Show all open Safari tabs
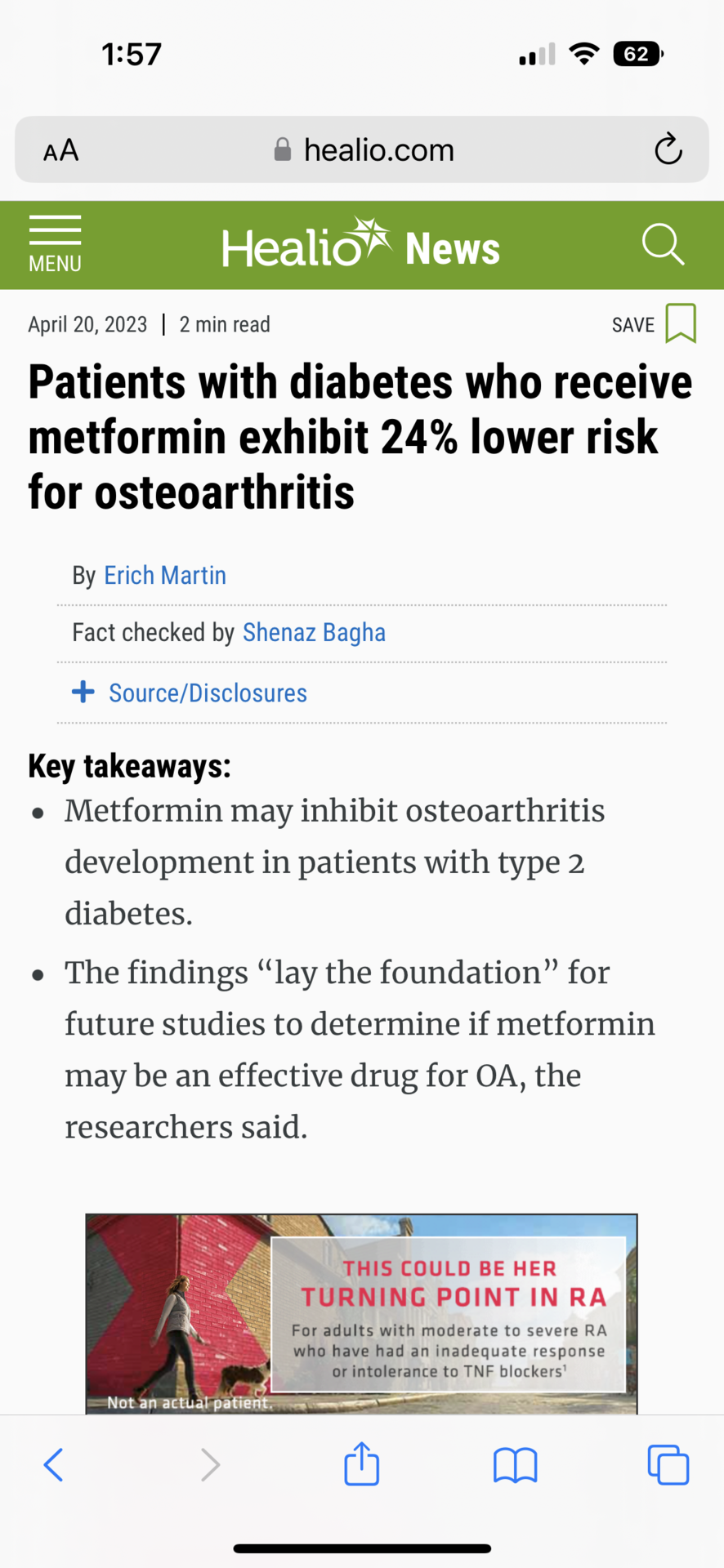The image size is (724, 1568). point(668,1464)
